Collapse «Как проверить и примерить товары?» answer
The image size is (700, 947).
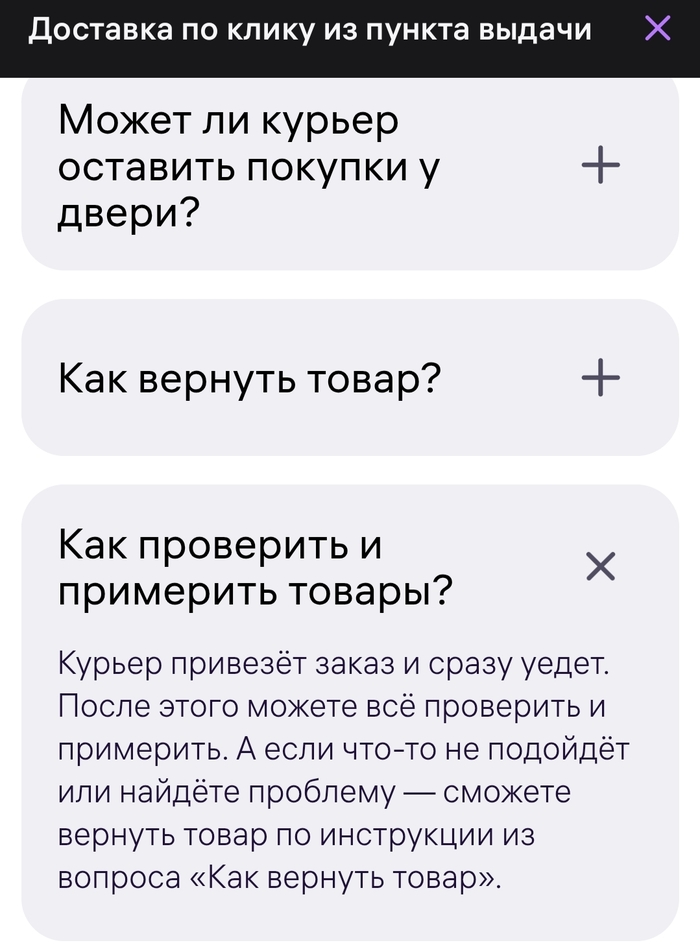(600, 567)
